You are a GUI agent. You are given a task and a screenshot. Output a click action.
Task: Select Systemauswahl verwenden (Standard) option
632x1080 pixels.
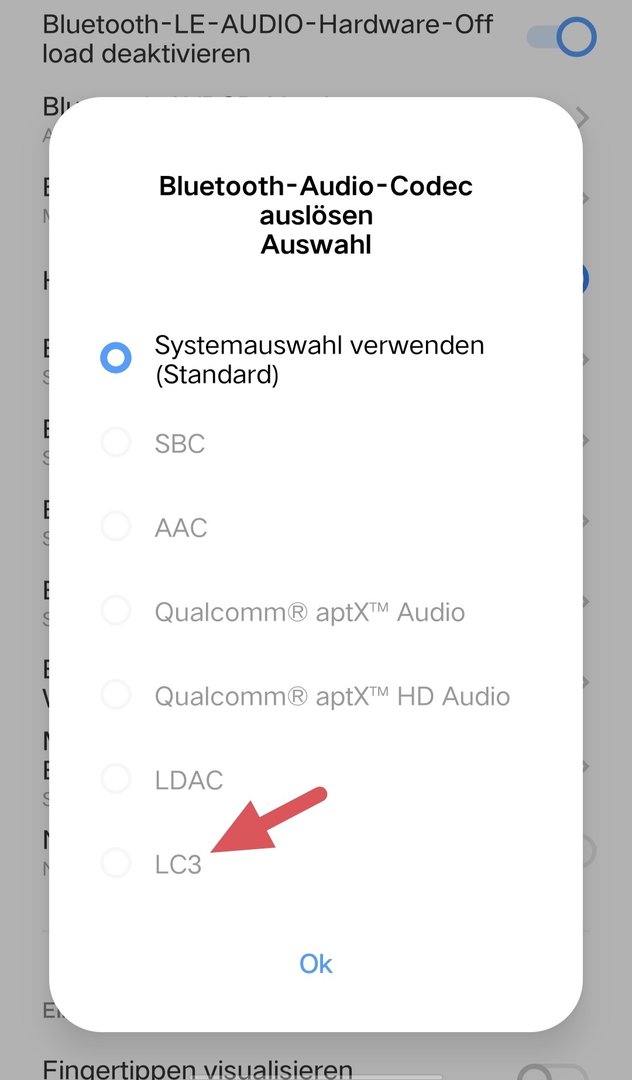click(x=116, y=359)
